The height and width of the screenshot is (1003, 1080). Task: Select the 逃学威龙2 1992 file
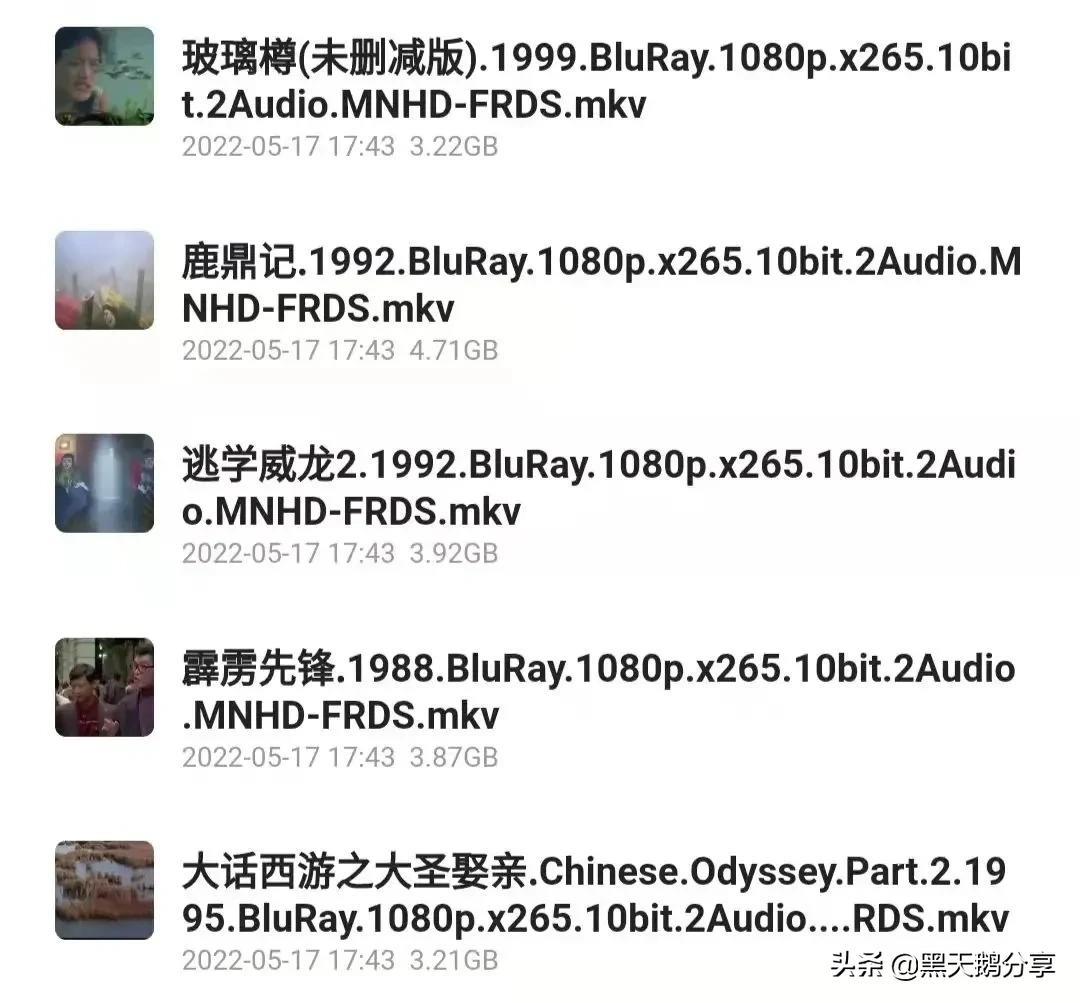coord(597,488)
